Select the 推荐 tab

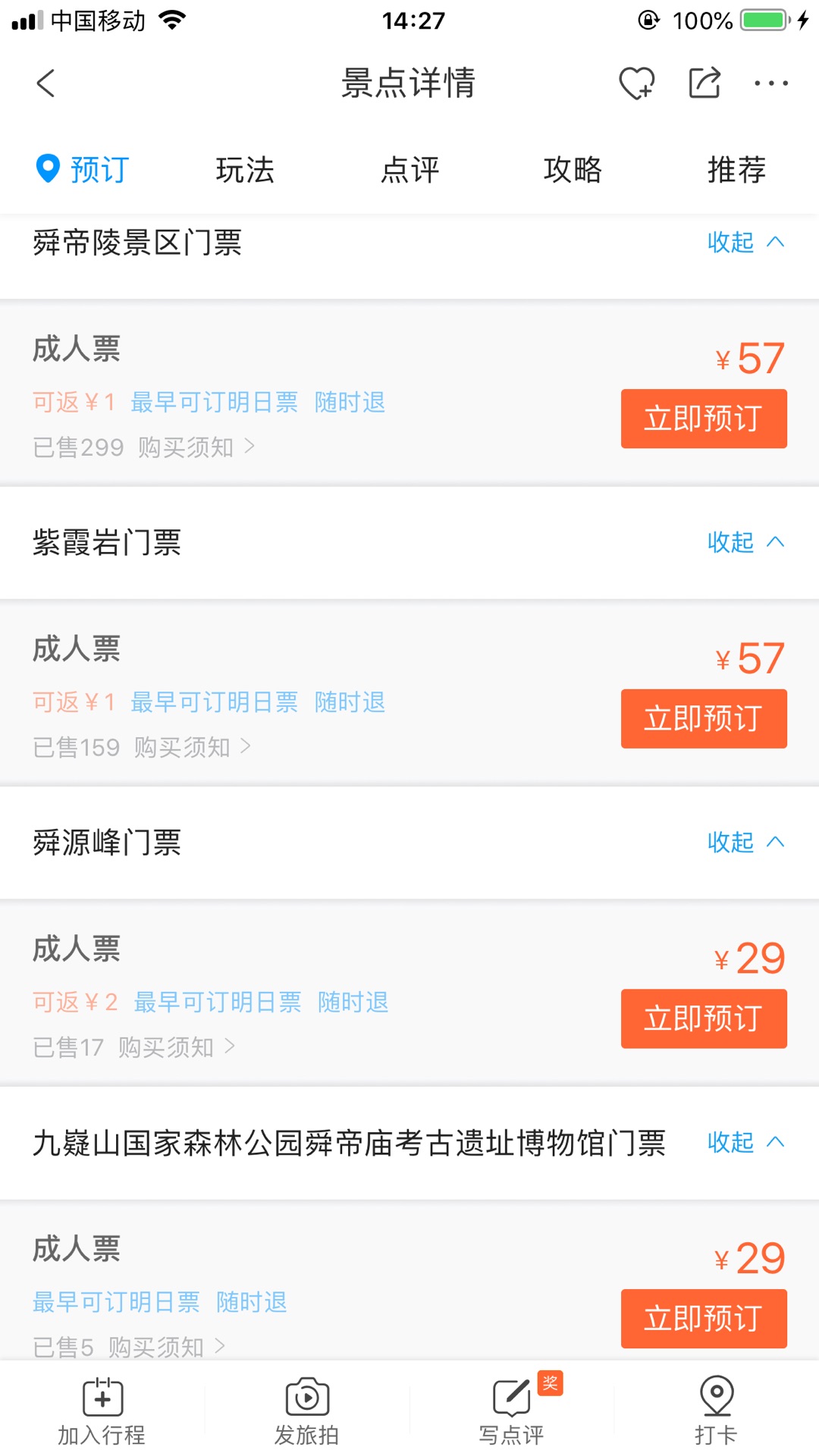pyautogui.click(x=736, y=170)
